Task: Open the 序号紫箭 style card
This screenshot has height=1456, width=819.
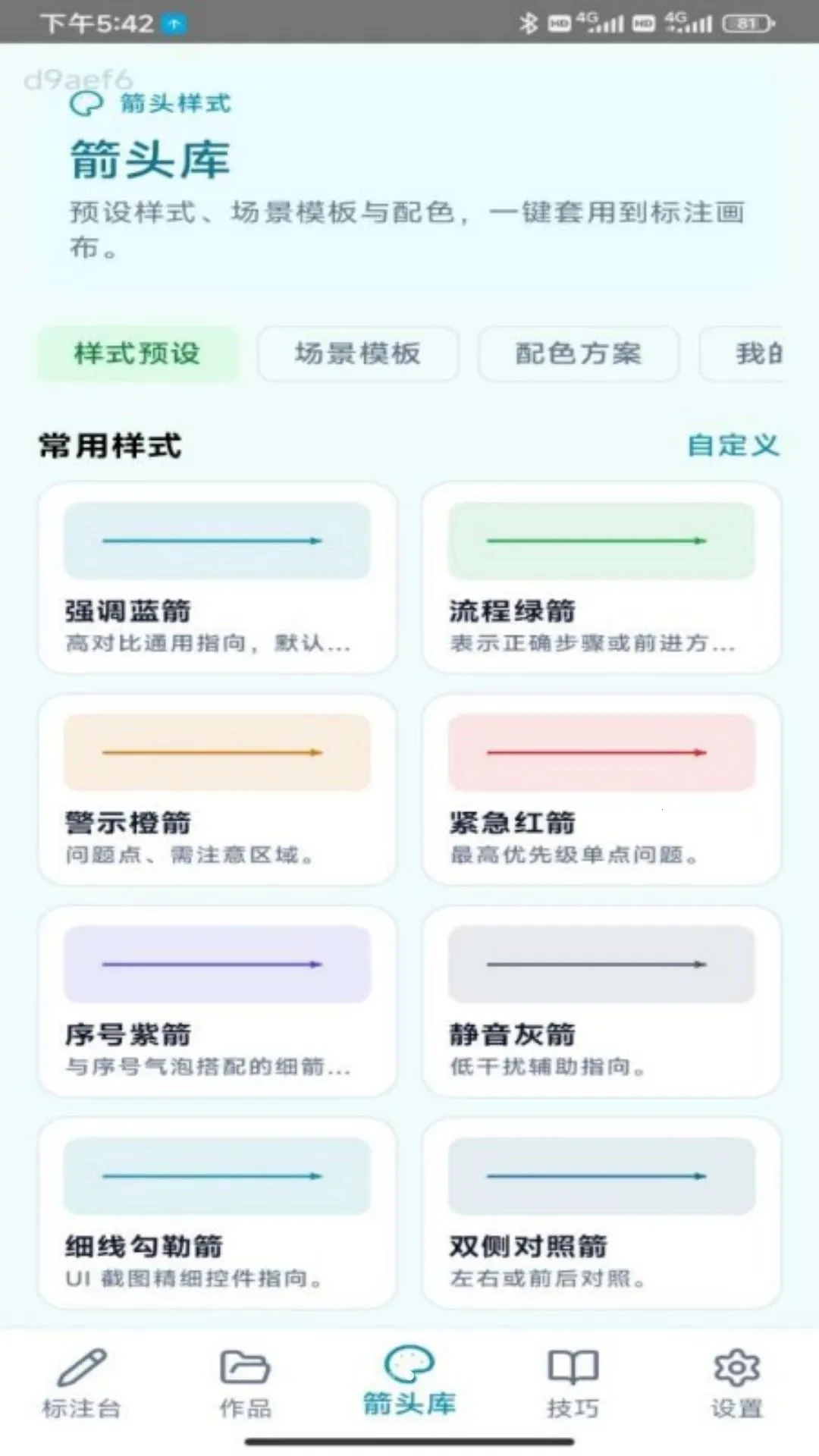Action: pos(217,1001)
